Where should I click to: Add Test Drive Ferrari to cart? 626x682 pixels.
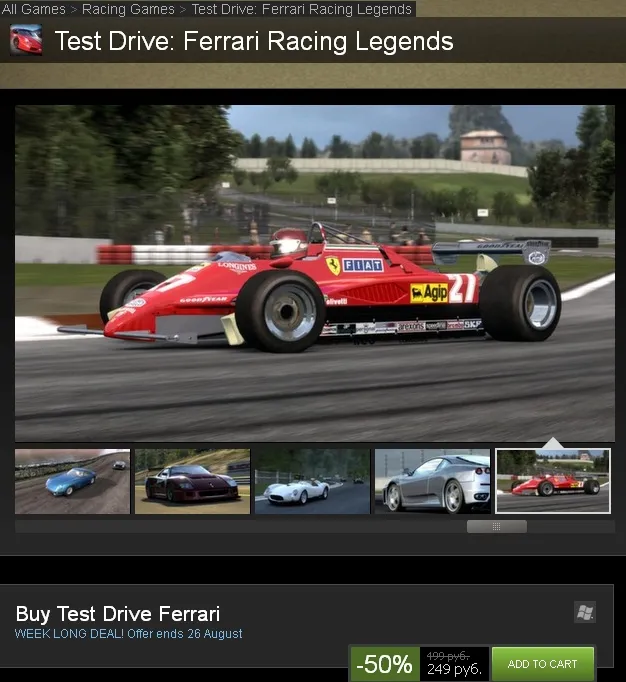pyautogui.click(x=542, y=664)
